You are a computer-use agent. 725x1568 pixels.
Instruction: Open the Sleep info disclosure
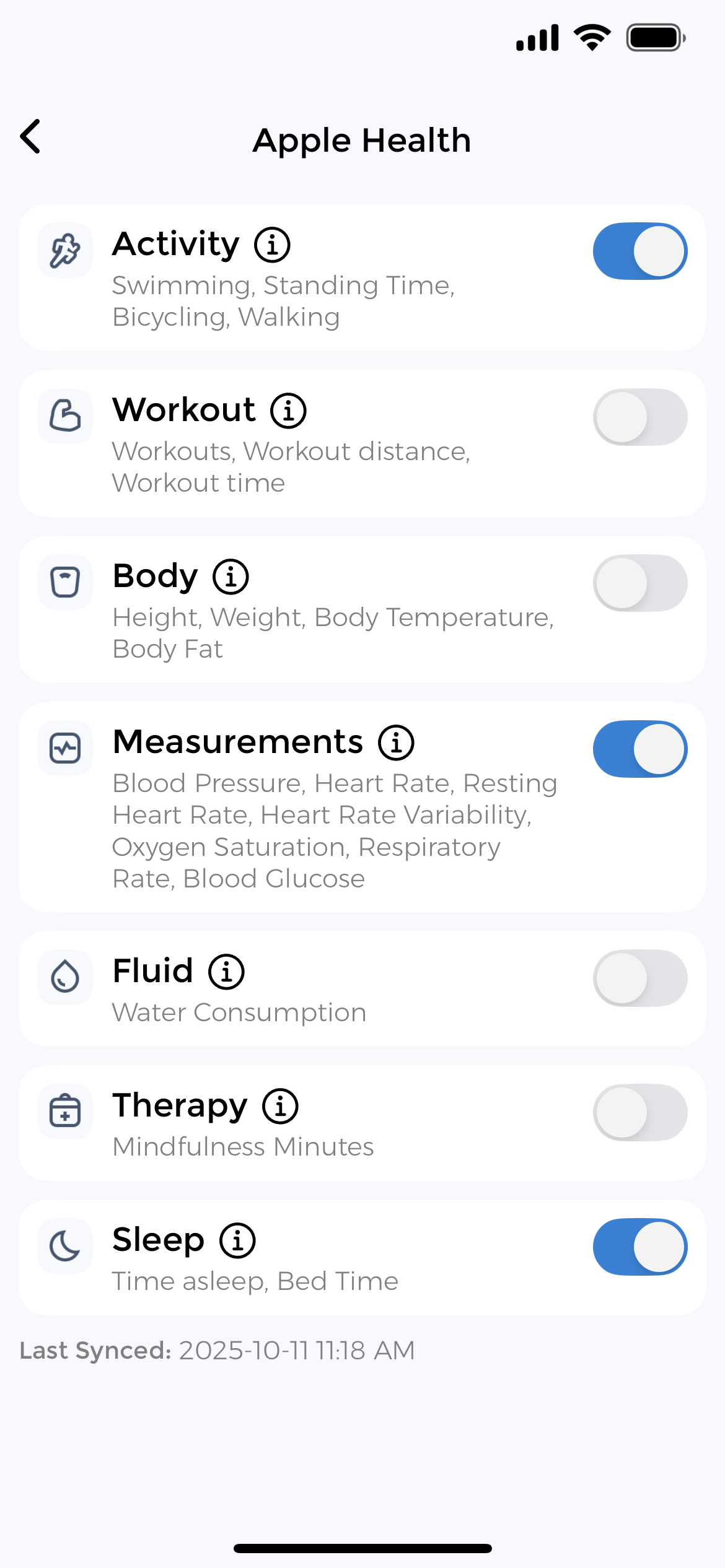coord(237,1239)
